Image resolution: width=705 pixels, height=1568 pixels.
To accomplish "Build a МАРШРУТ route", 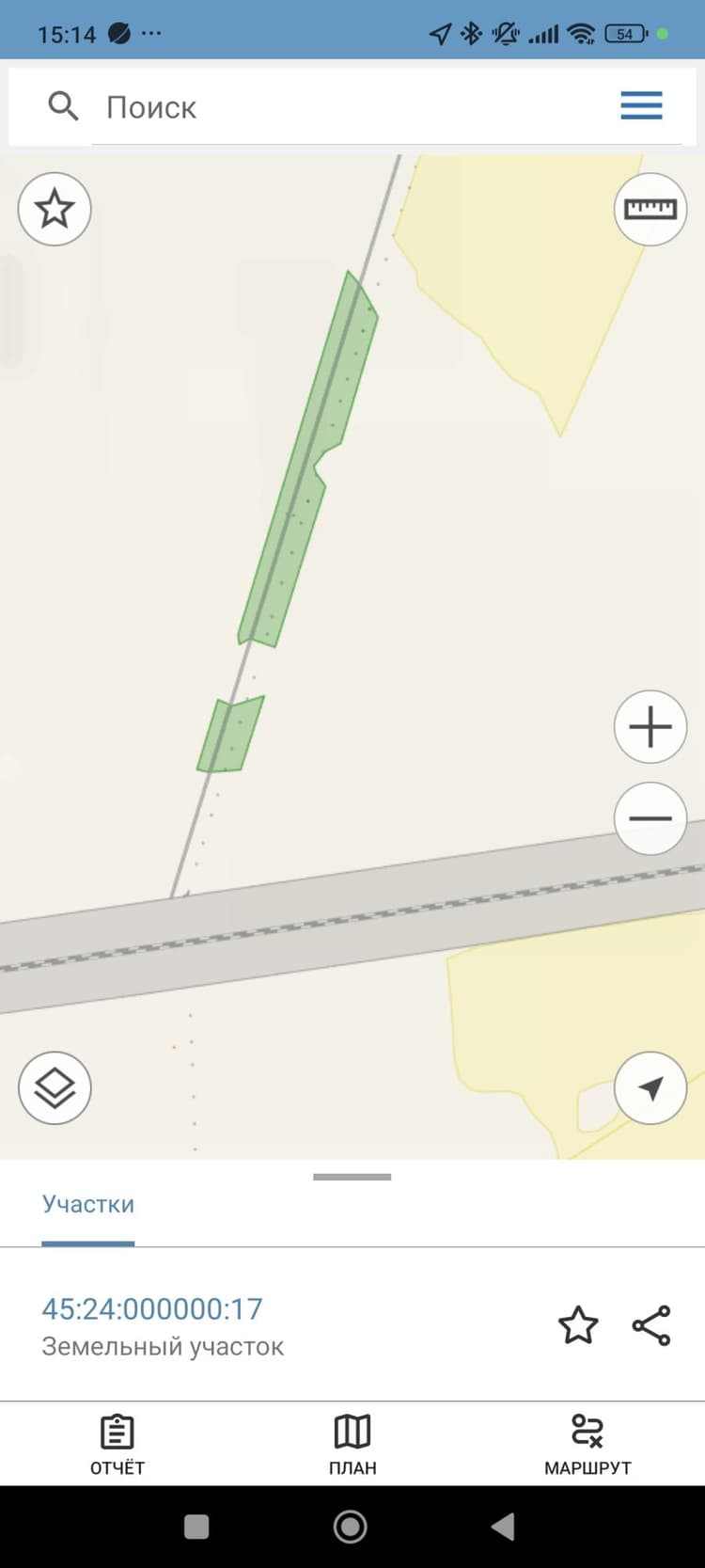I will [x=587, y=1444].
